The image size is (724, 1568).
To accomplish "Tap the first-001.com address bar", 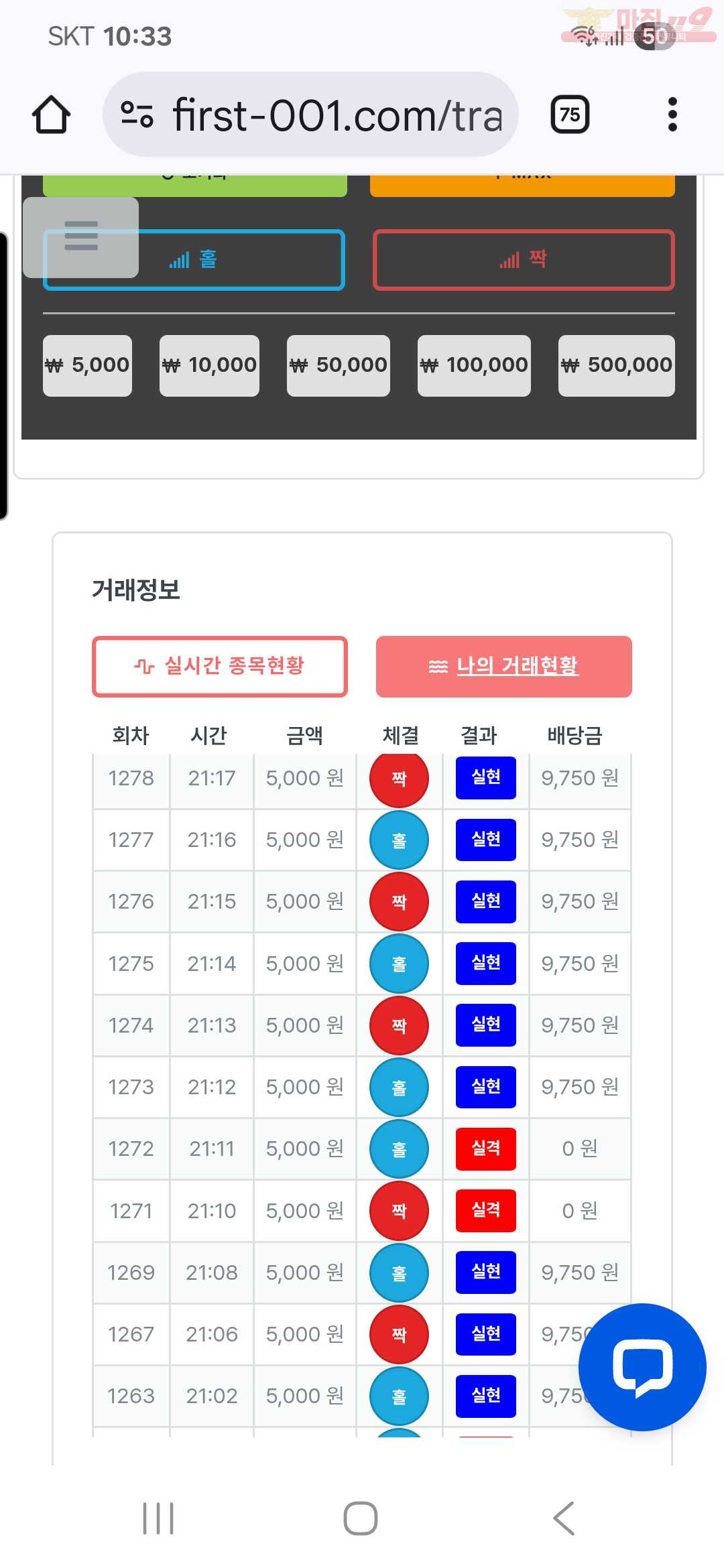I will tap(310, 115).
